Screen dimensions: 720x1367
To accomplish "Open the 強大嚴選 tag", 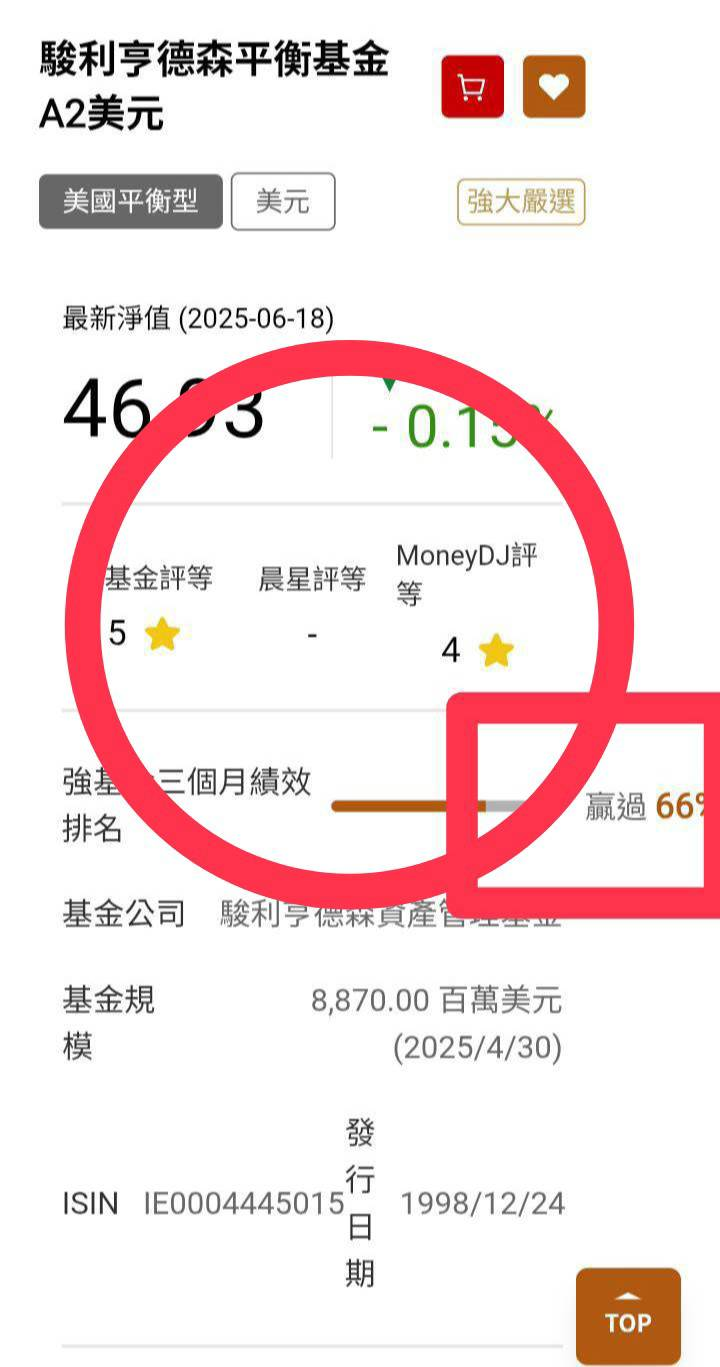I will pyautogui.click(x=521, y=202).
